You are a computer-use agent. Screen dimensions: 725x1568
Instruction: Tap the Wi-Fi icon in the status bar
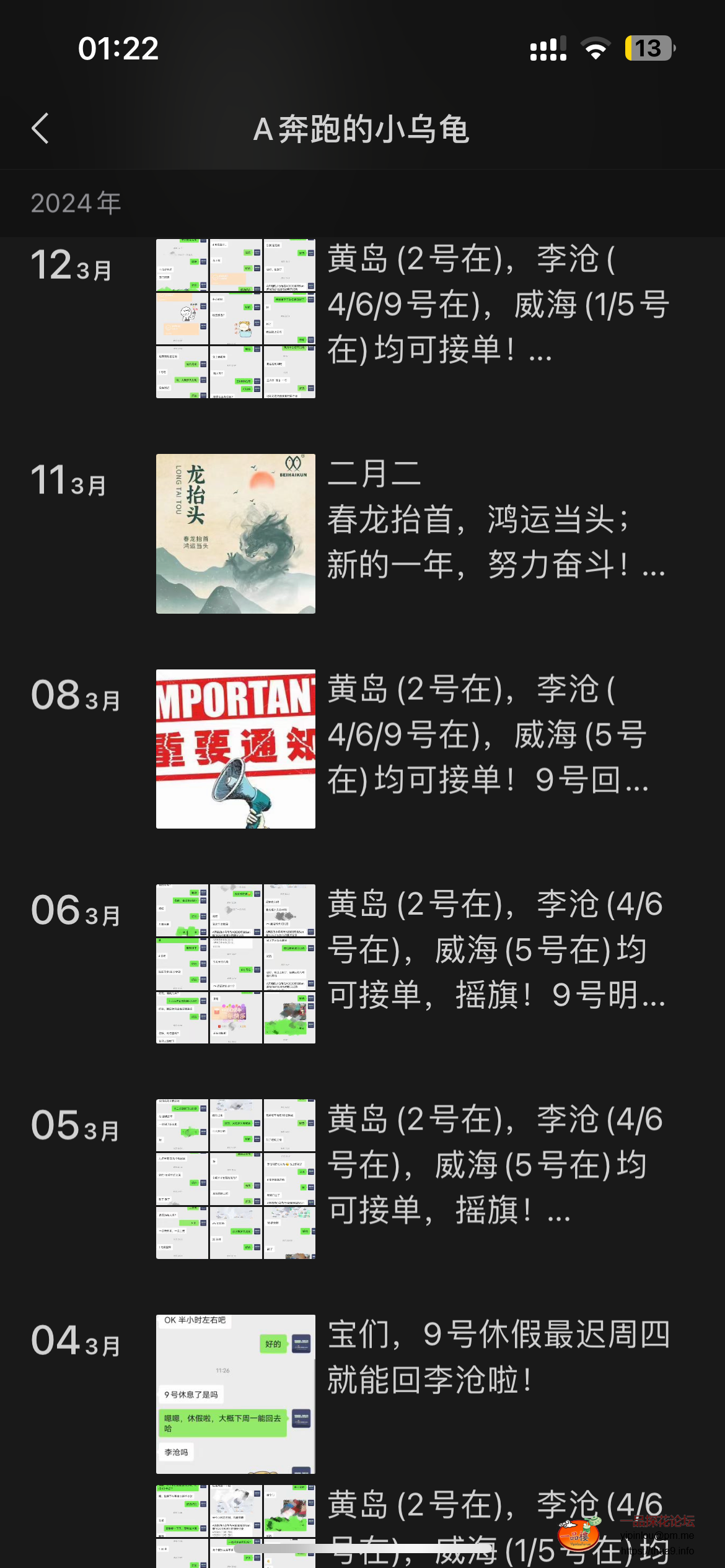click(x=594, y=48)
